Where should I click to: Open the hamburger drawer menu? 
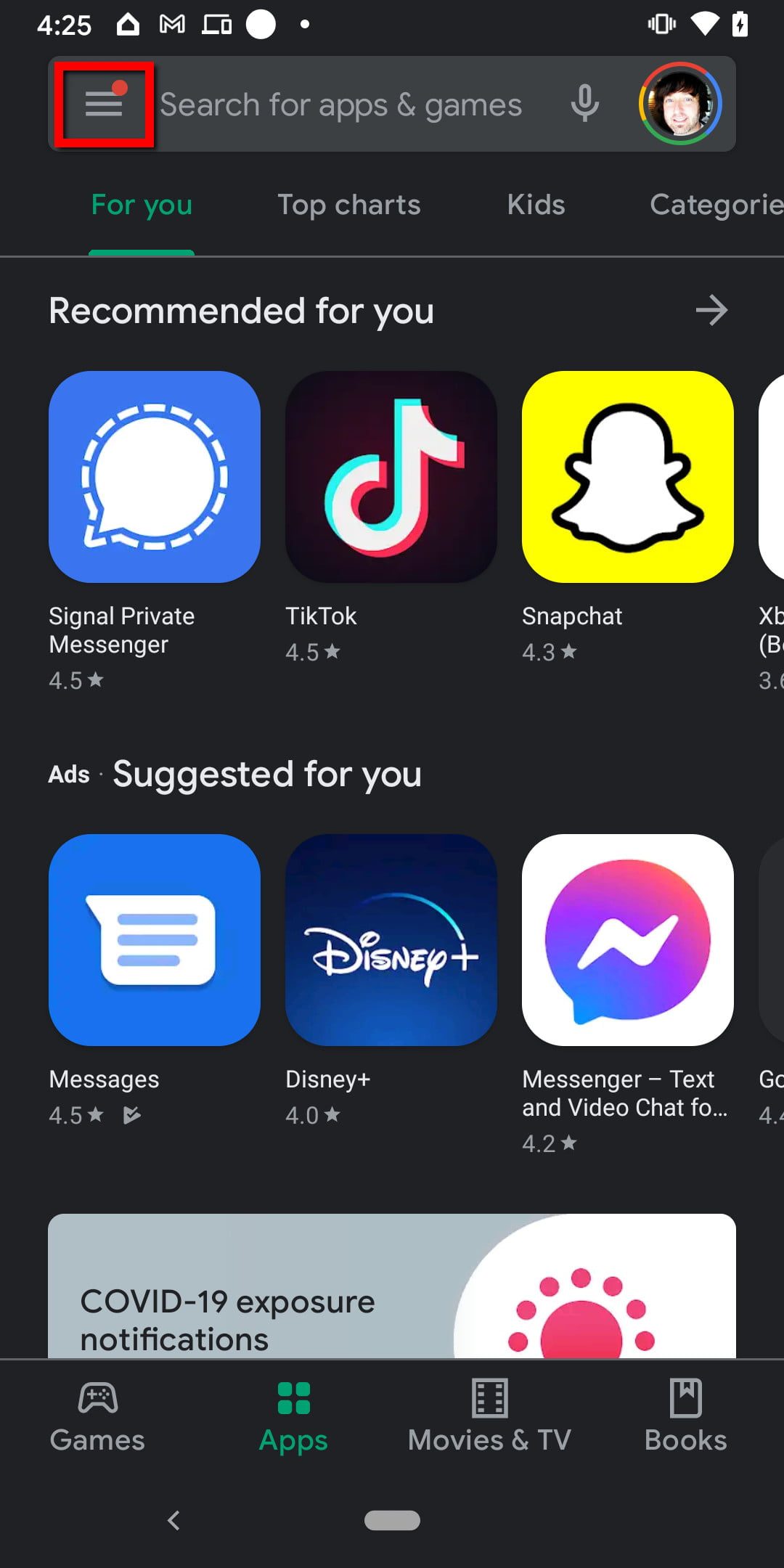[104, 105]
